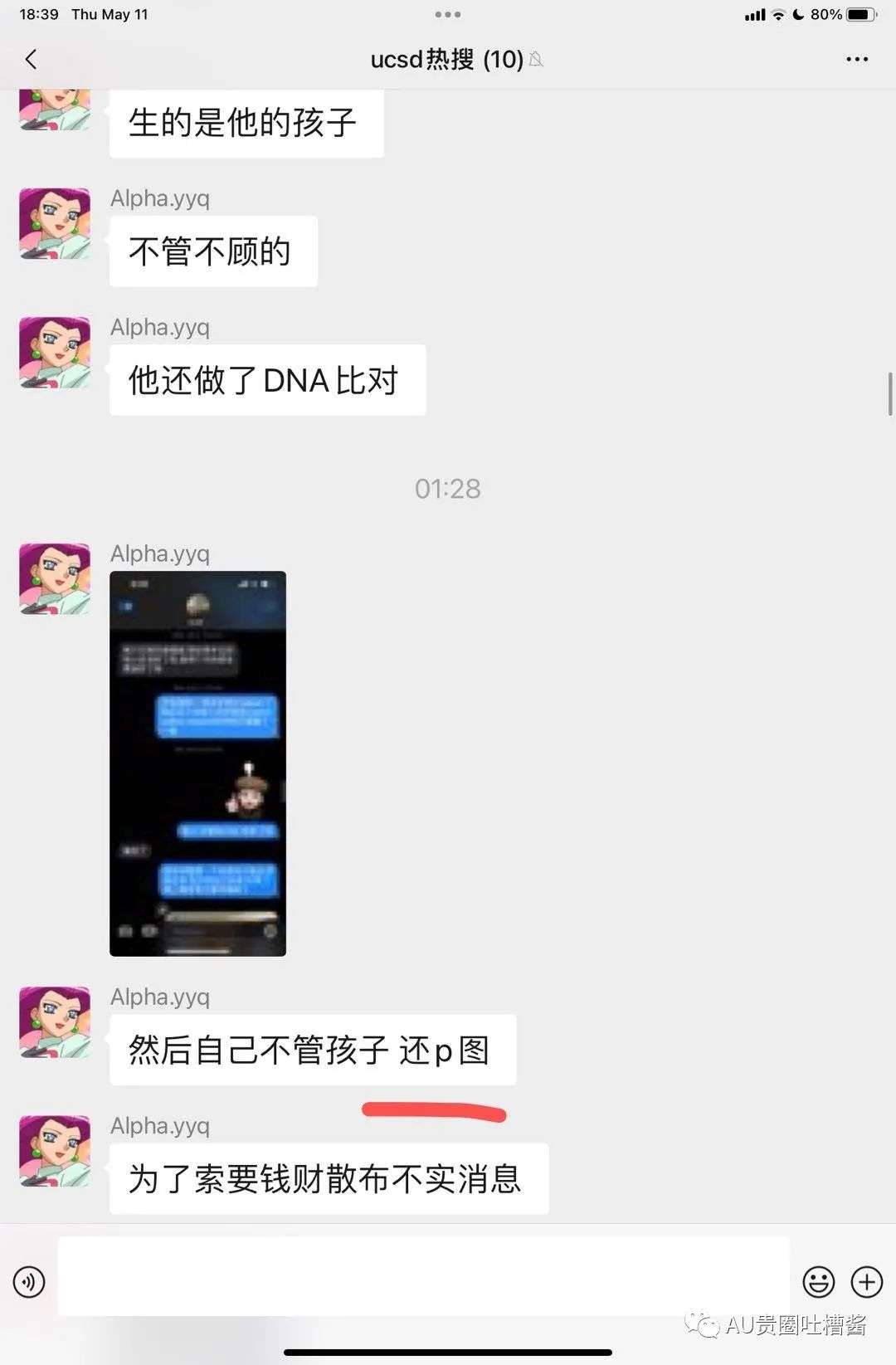896x1365 pixels.
Task: Open the group chat details menu
Action: pyautogui.click(x=856, y=59)
